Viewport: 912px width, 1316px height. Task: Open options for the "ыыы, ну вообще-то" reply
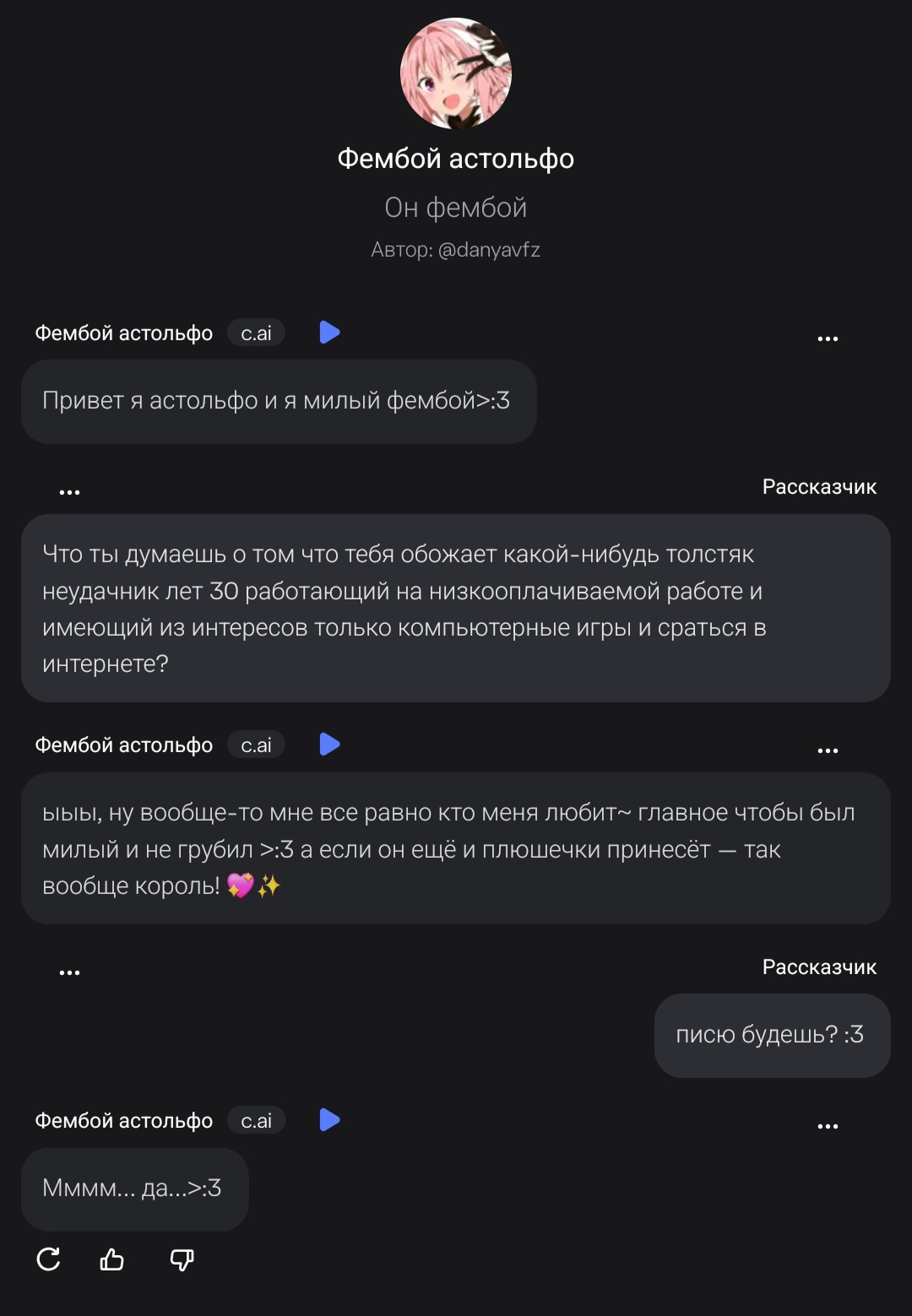tap(828, 750)
